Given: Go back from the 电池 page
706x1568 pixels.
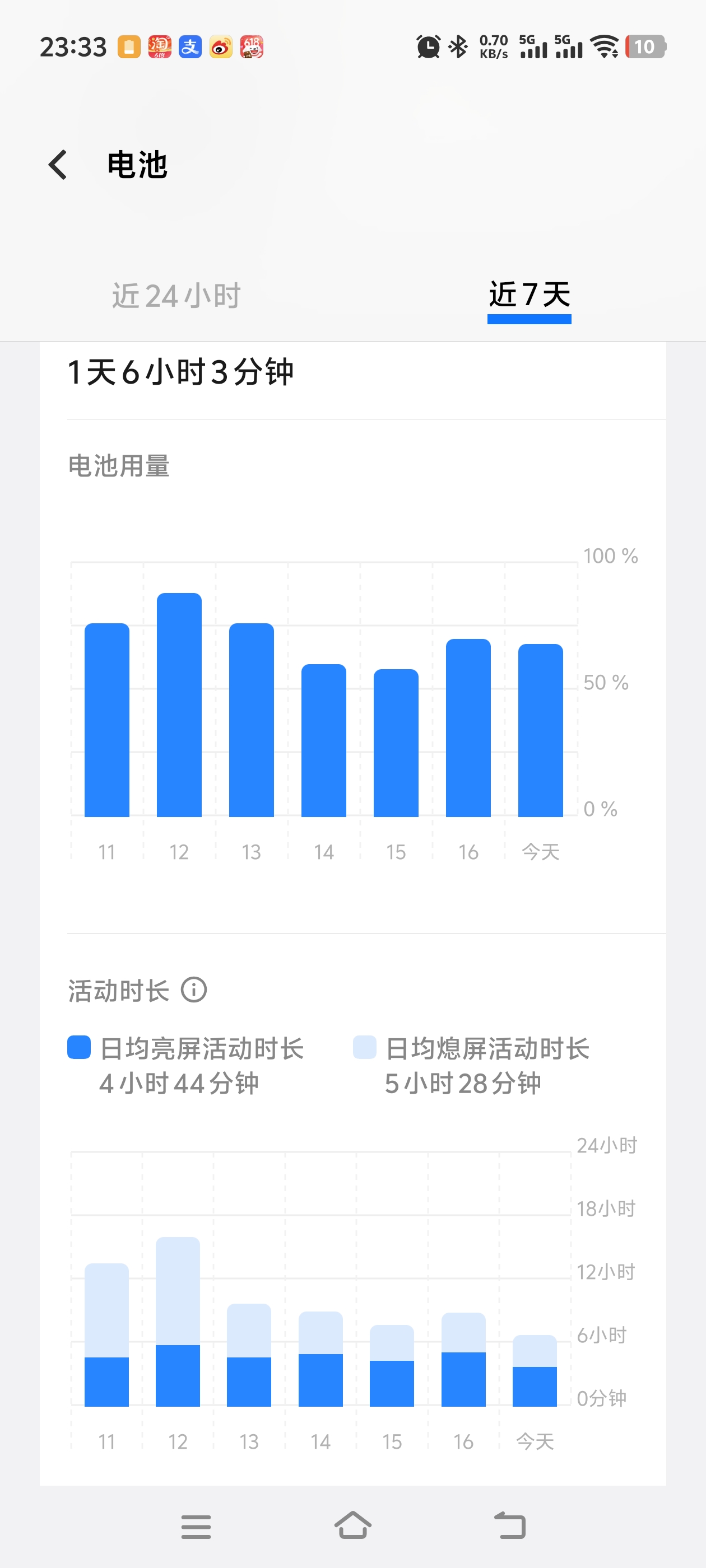Looking at the screenshot, I should (58, 165).
